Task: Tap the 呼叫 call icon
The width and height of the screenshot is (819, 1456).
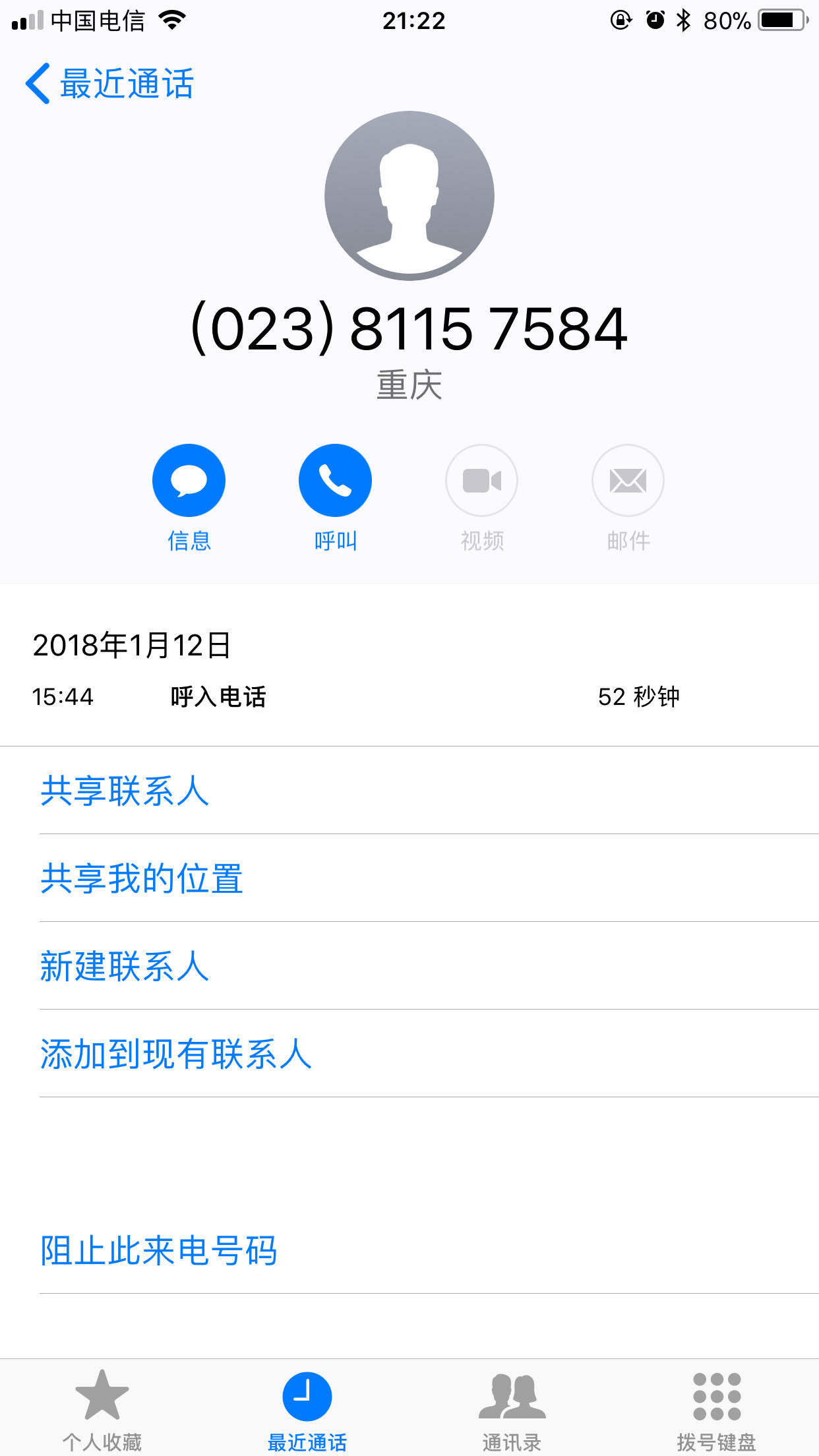Action: pyautogui.click(x=335, y=480)
